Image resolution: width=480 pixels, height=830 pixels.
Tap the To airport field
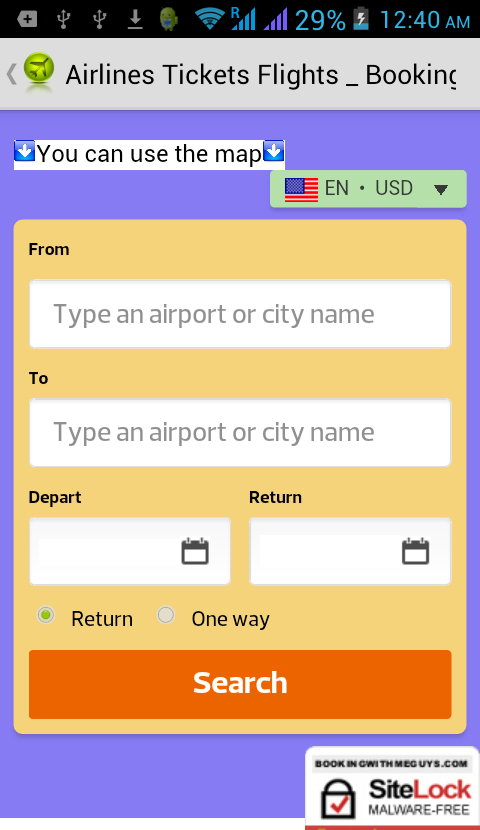click(240, 432)
